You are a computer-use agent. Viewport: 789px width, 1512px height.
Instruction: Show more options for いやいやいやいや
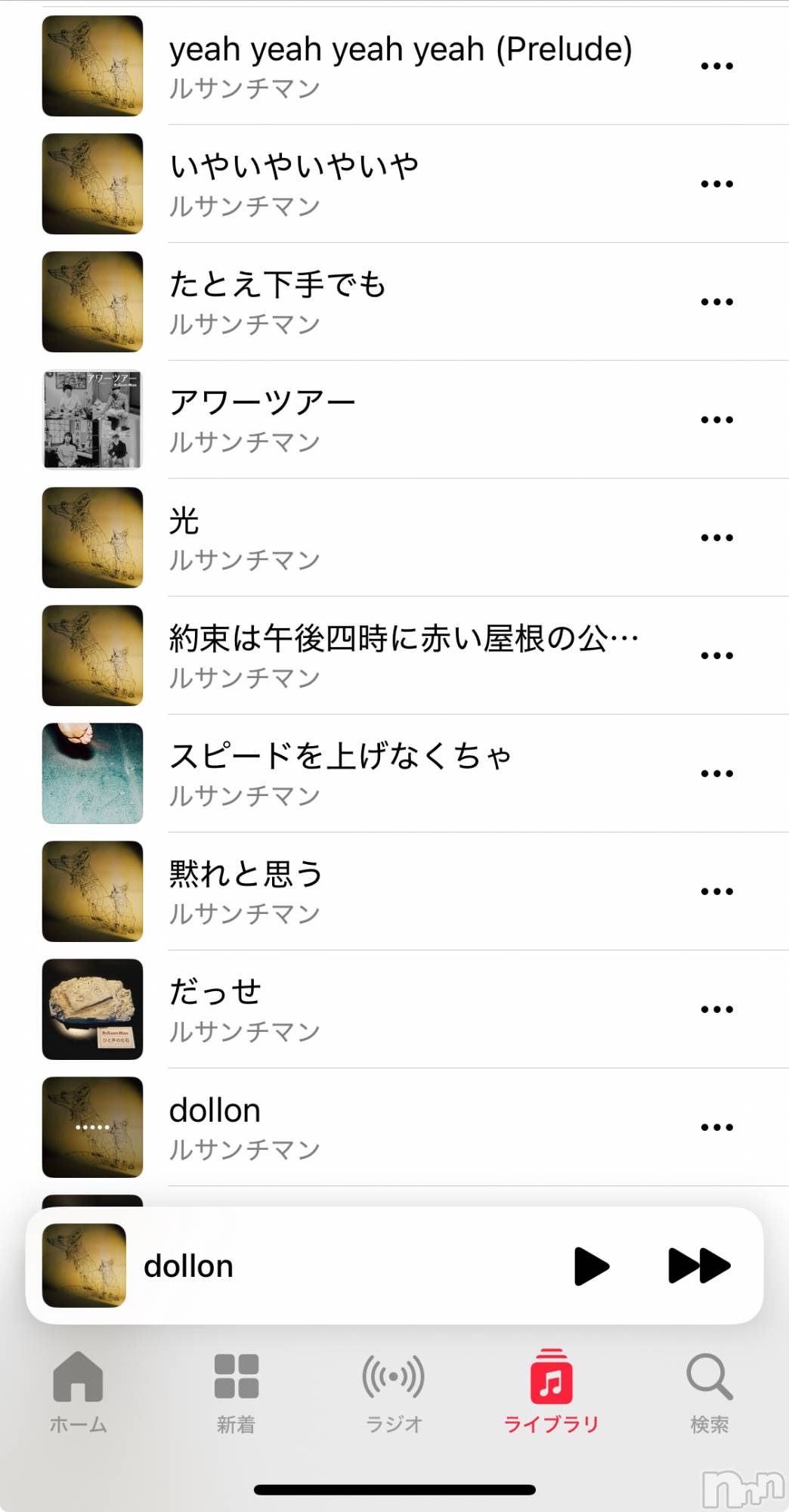pyautogui.click(x=716, y=184)
